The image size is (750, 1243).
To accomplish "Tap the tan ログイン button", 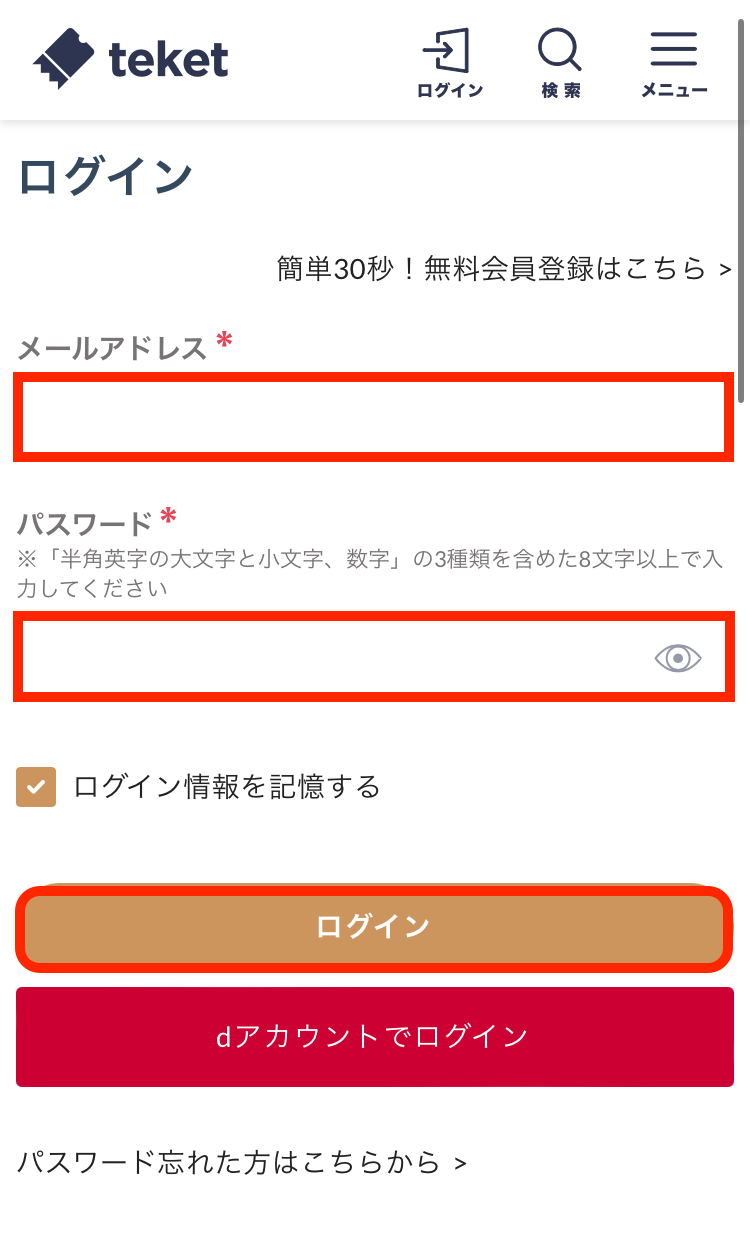I will 374,927.
